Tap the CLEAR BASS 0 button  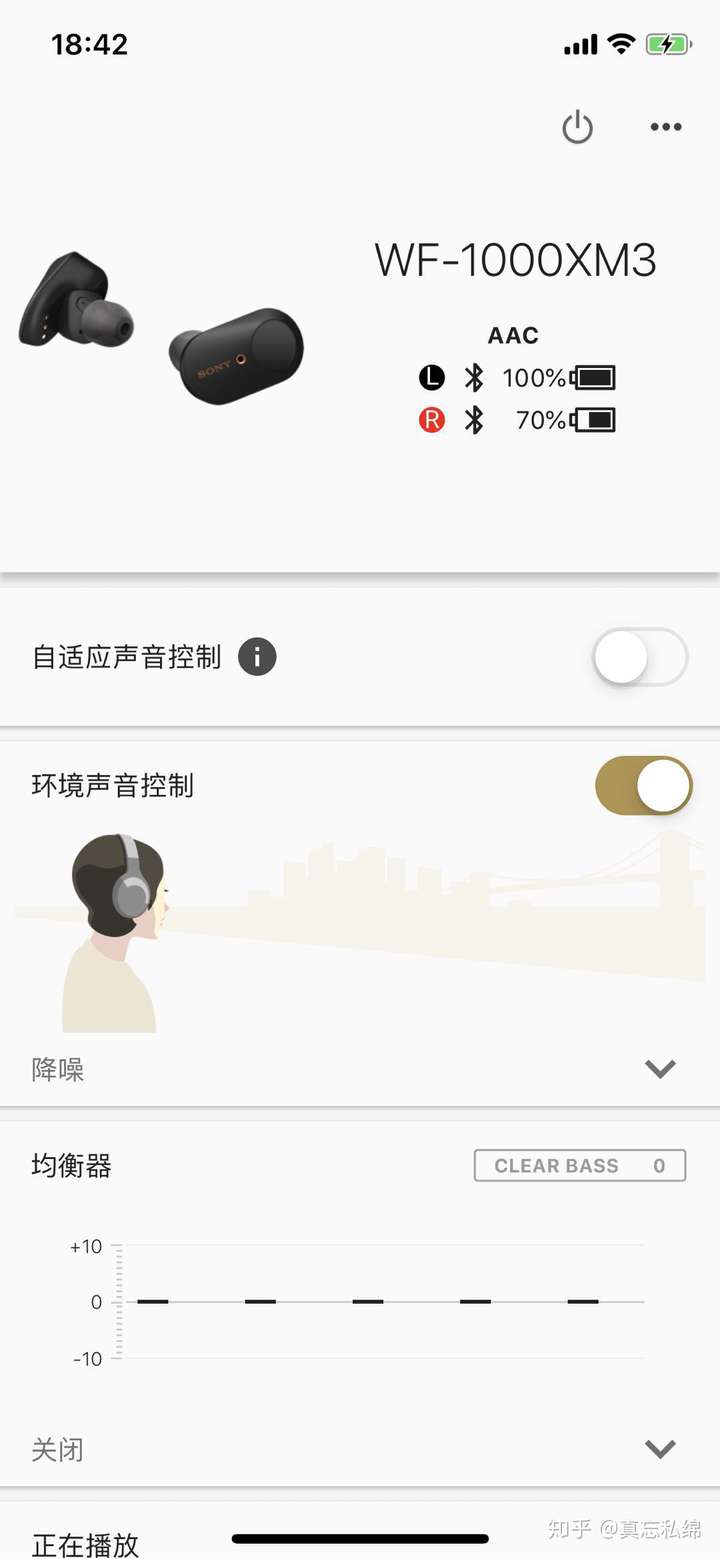580,1166
